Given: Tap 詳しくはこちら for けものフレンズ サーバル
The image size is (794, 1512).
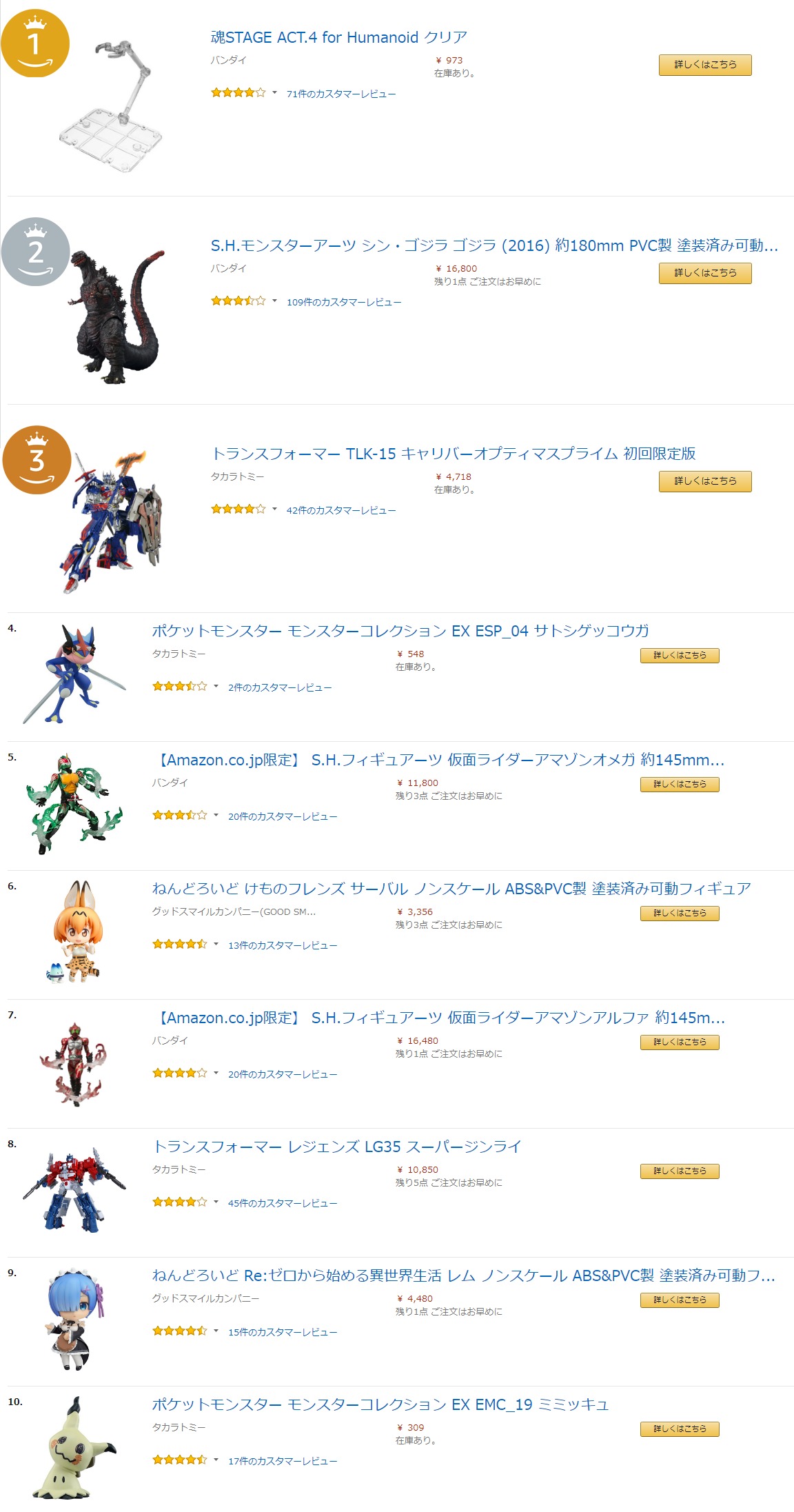Looking at the screenshot, I should click(x=680, y=914).
